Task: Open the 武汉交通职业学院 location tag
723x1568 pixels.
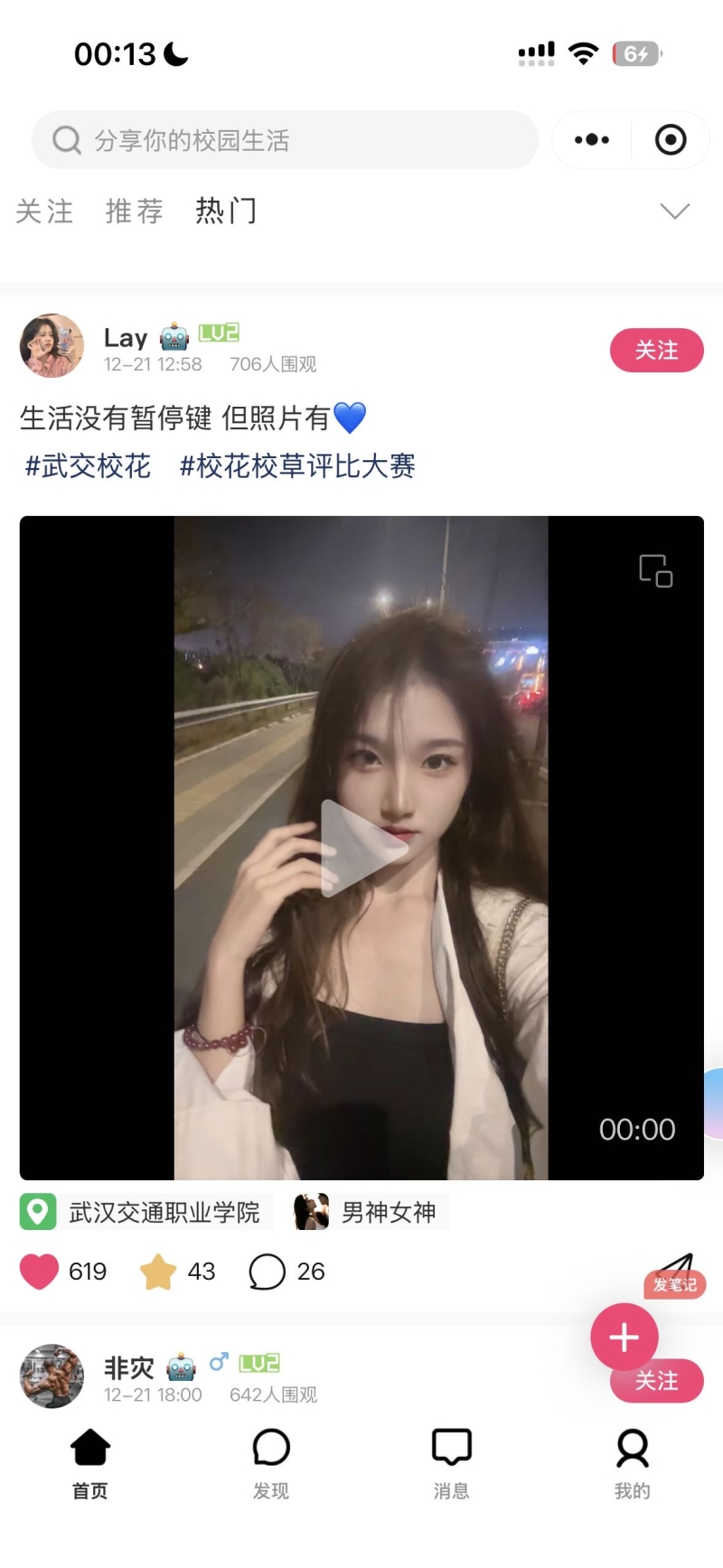Action: tap(146, 1212)
